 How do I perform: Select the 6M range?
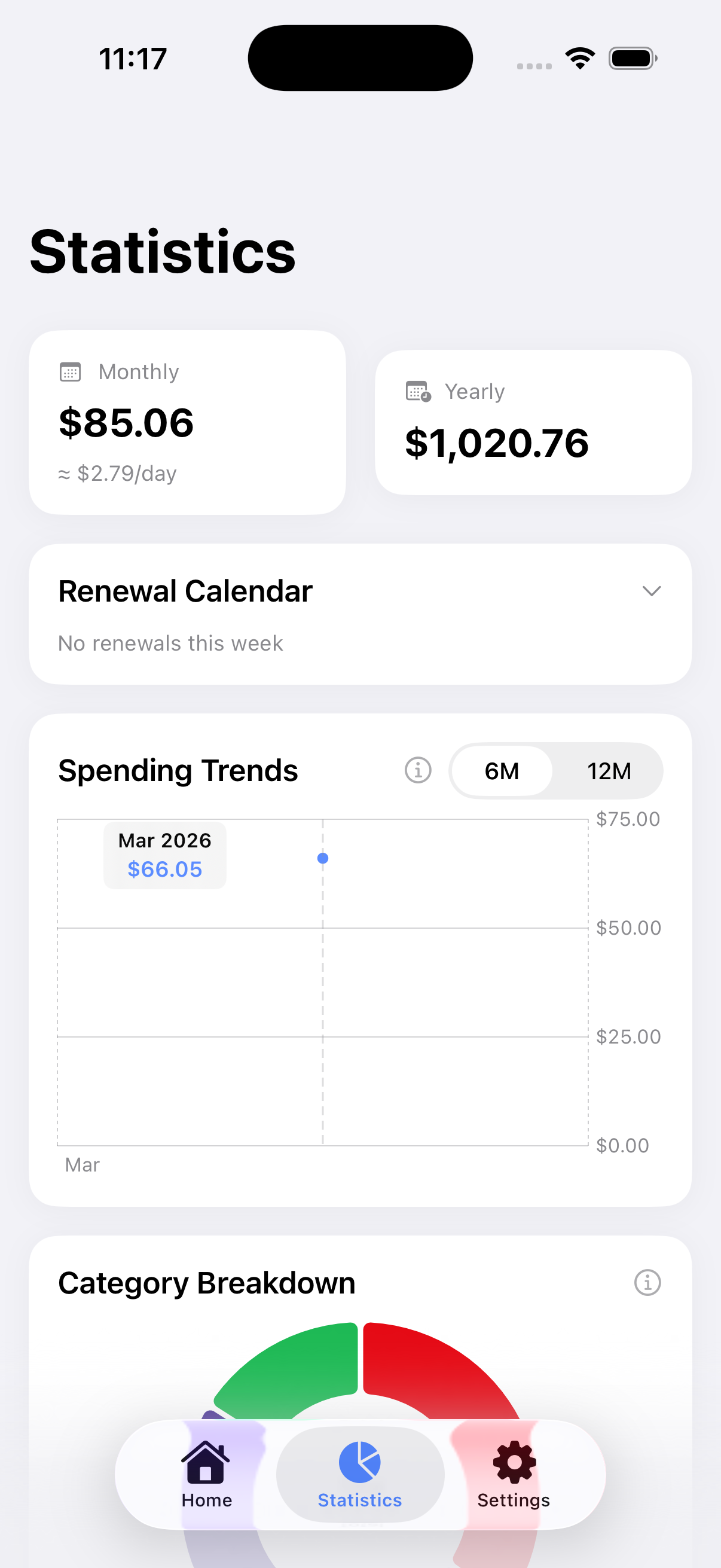pyautogui.click(x=502, y=771)
